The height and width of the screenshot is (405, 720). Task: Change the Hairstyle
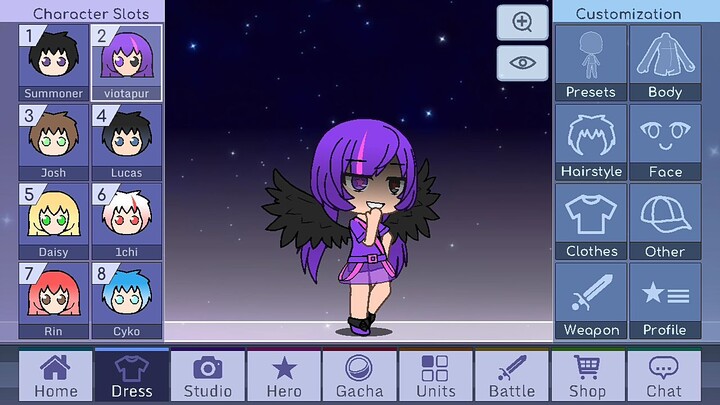click(x=590, y=142)
